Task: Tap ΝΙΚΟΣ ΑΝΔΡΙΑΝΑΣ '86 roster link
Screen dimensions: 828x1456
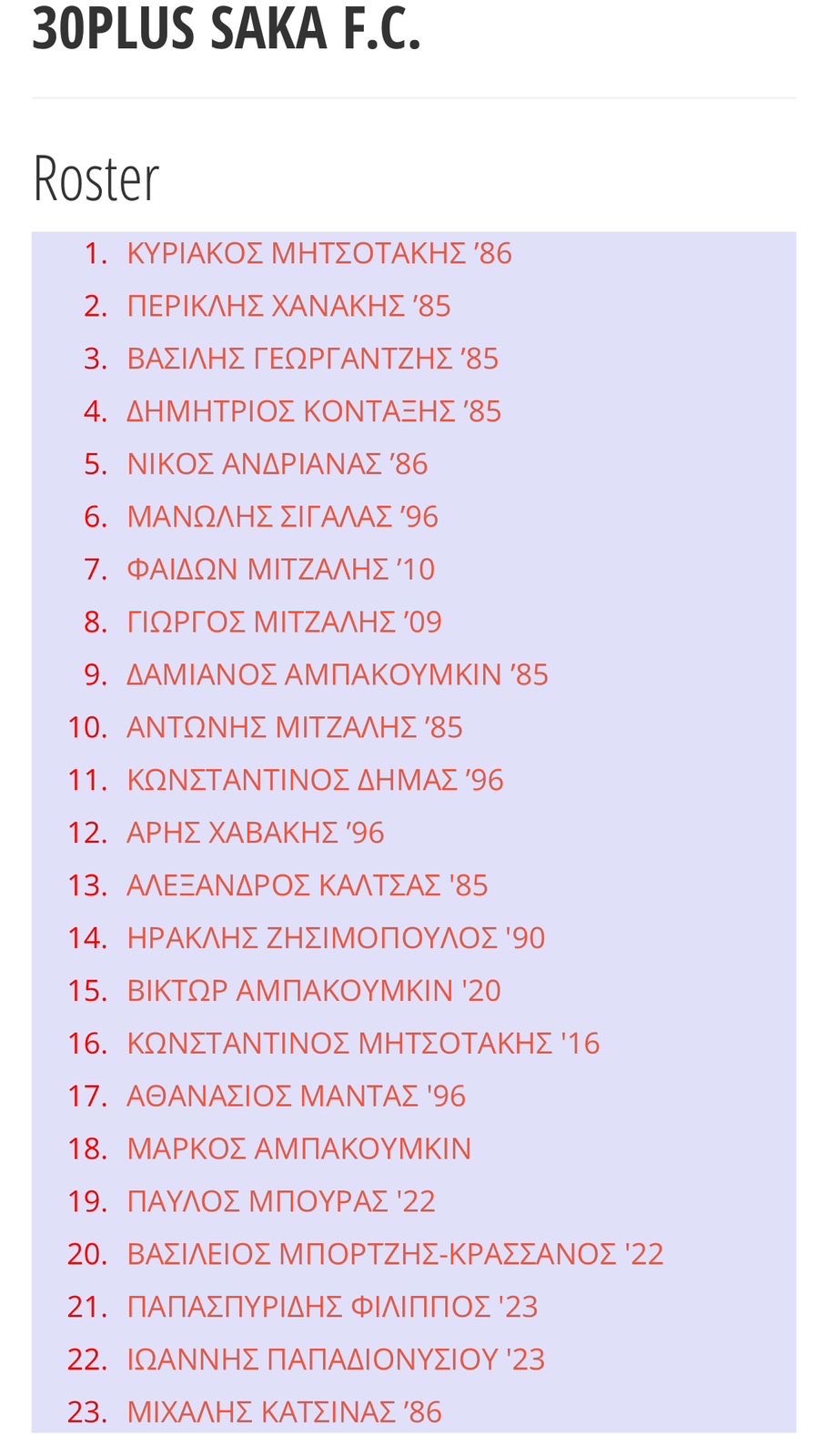Action: (x=278, y=464)
